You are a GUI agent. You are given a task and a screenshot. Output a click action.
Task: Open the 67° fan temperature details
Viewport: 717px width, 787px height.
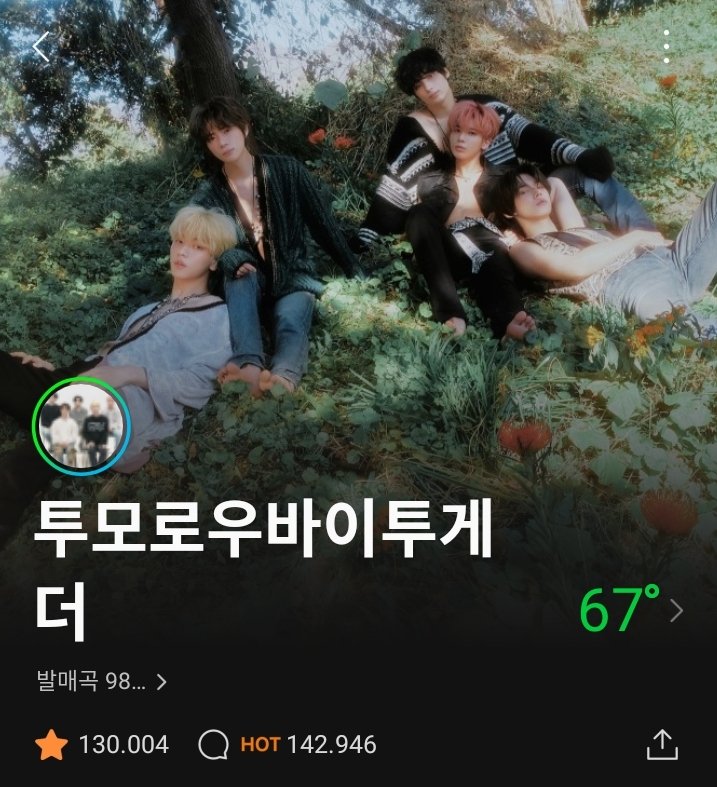(x=632, y=610)
